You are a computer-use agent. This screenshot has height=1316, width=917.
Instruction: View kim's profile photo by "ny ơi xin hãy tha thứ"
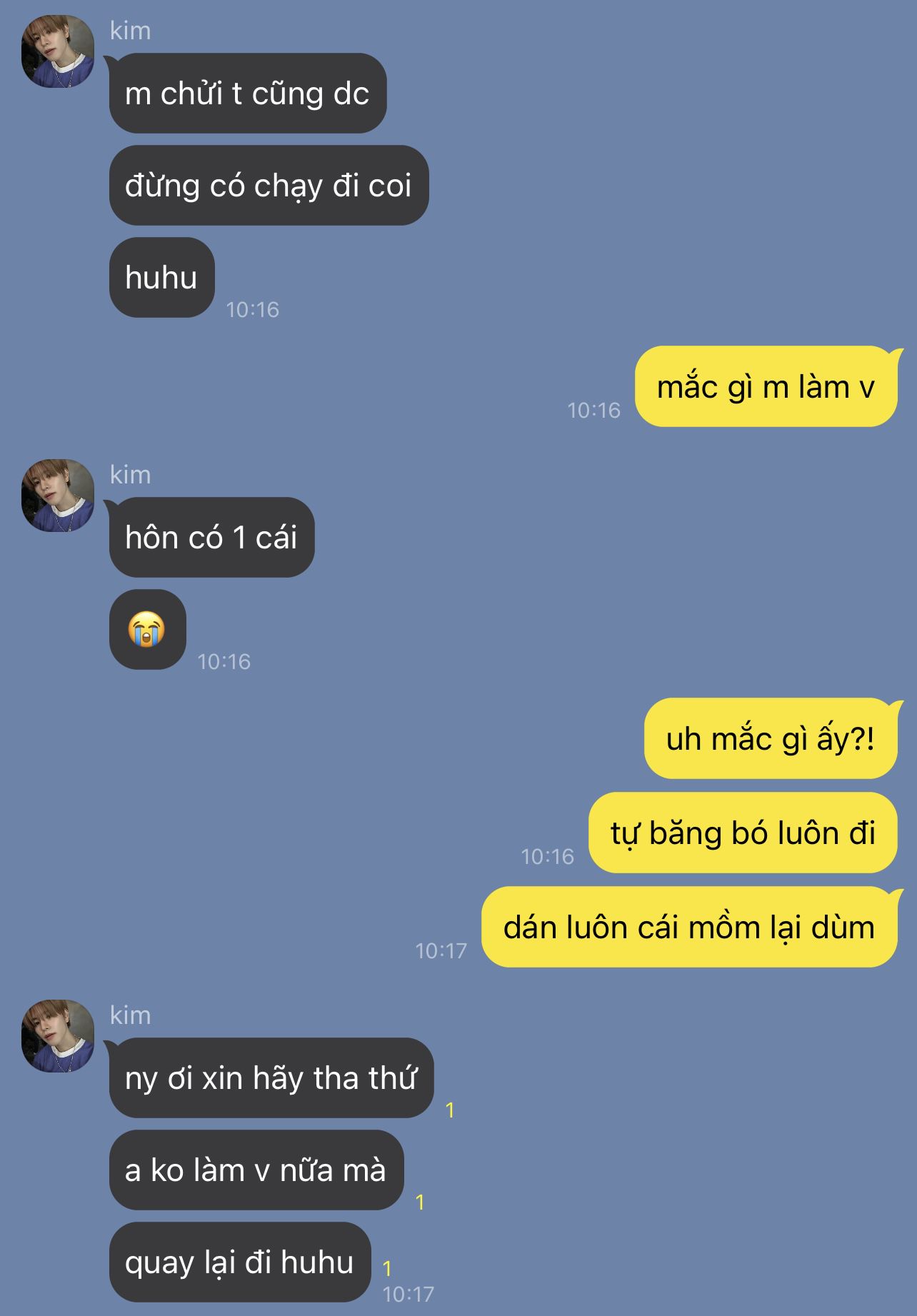58,1036
